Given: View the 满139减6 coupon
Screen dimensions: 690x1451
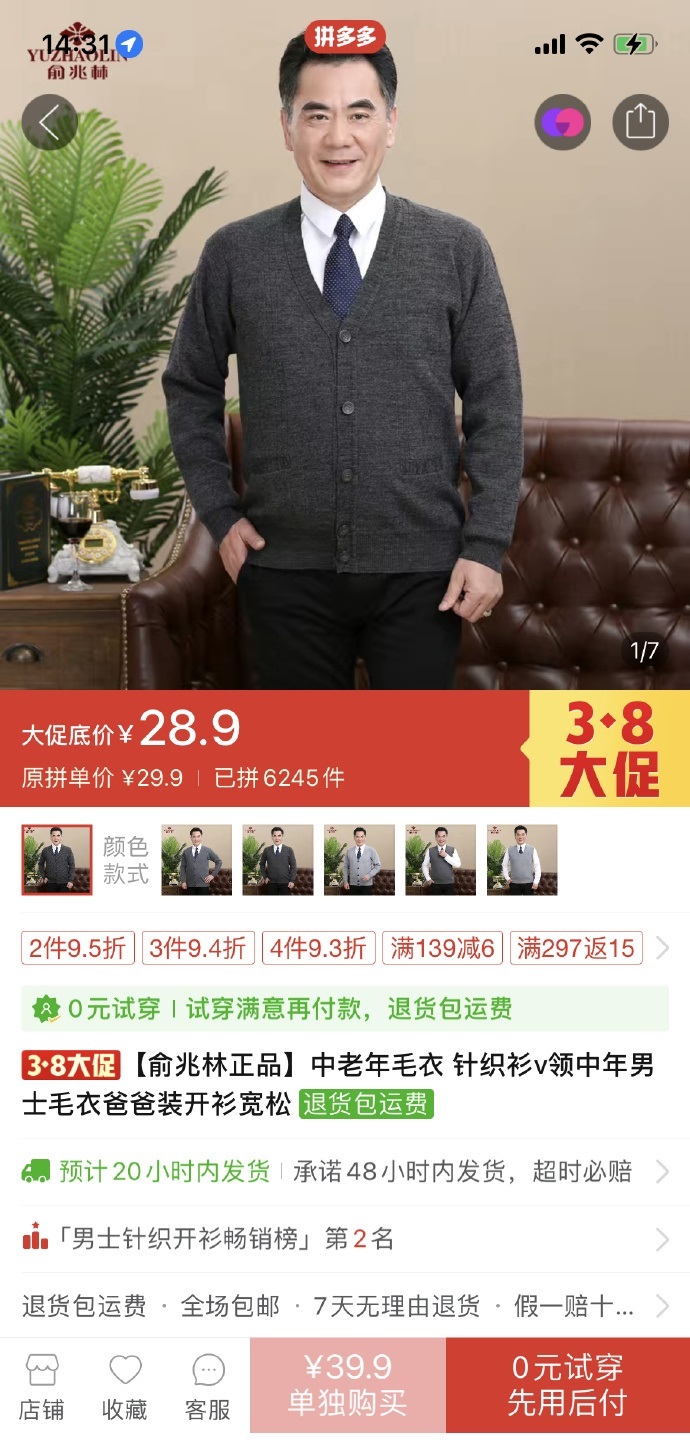Looking at the screenshot, I should (x=442, y=948).
